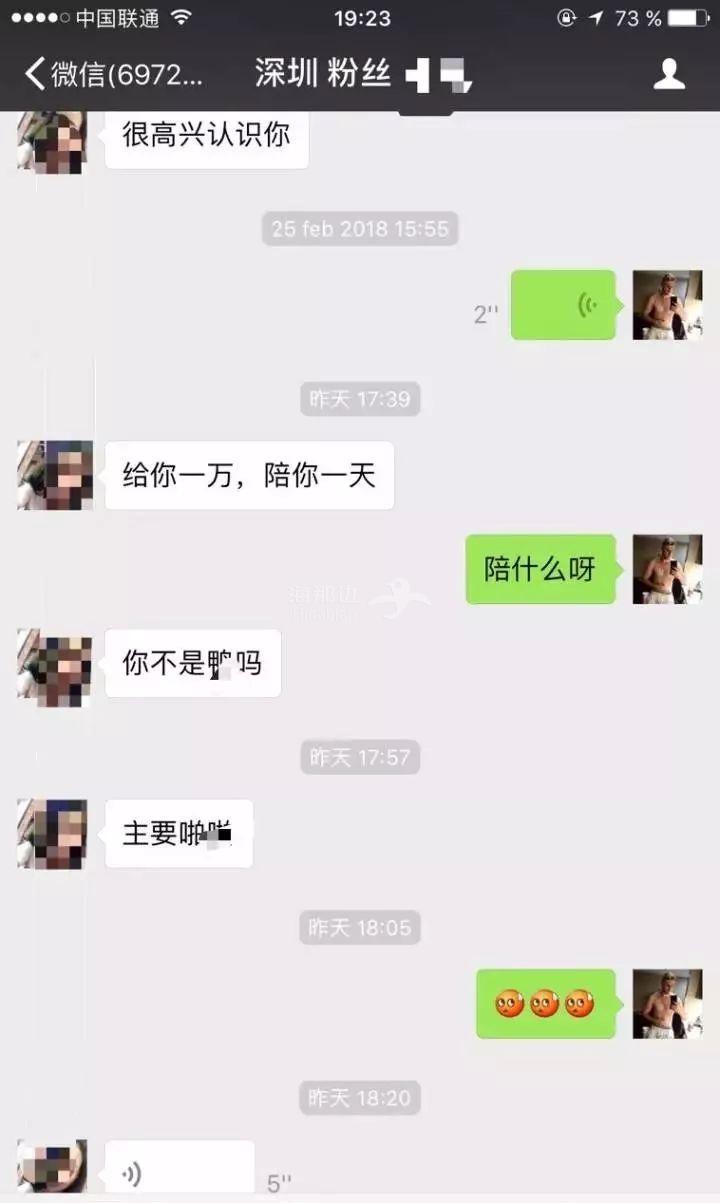The width and height of the screenshot is (720, 1203).
Task: Open the contact avatar beside 给你一万，陪你一天
Action: point(55,475)
